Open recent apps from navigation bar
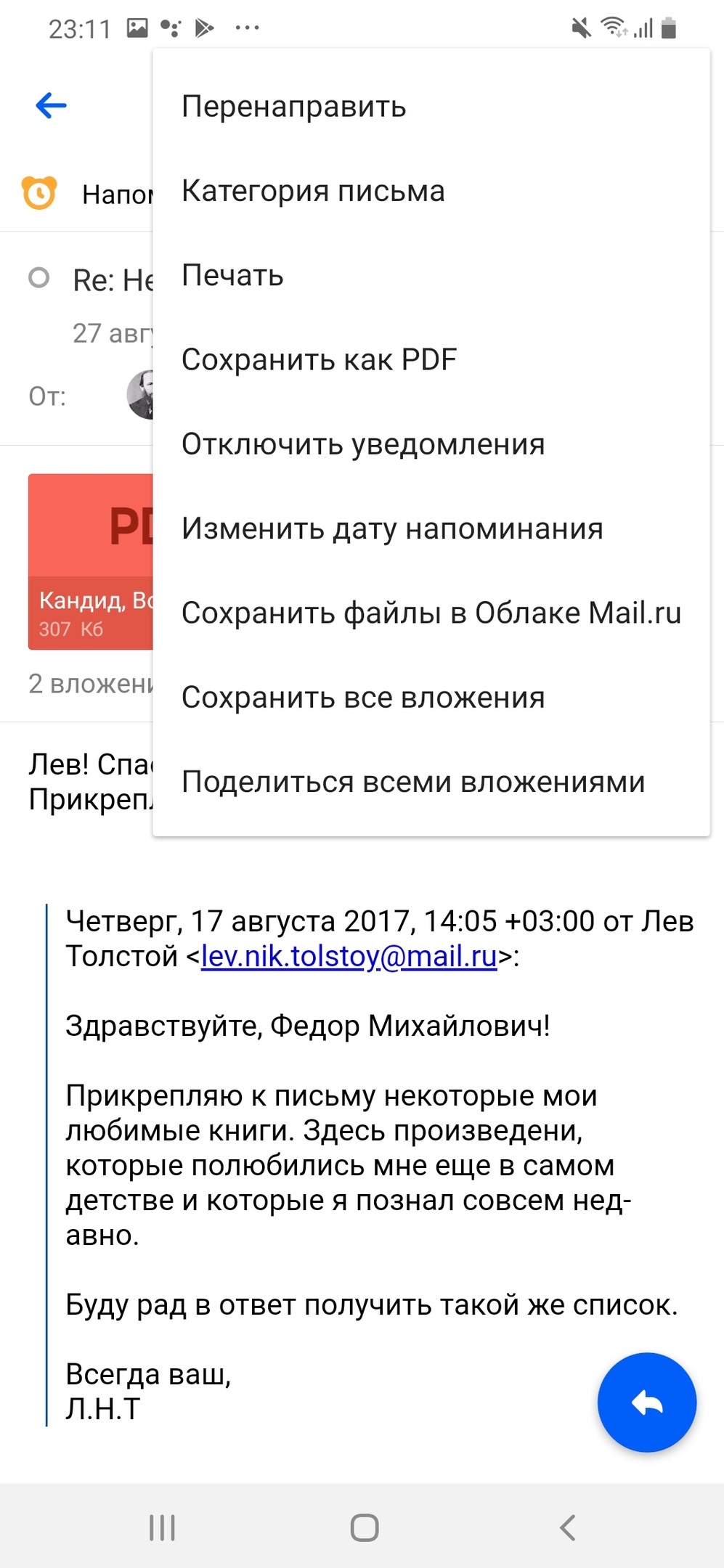724x1568 pixels. [162, 1527]
